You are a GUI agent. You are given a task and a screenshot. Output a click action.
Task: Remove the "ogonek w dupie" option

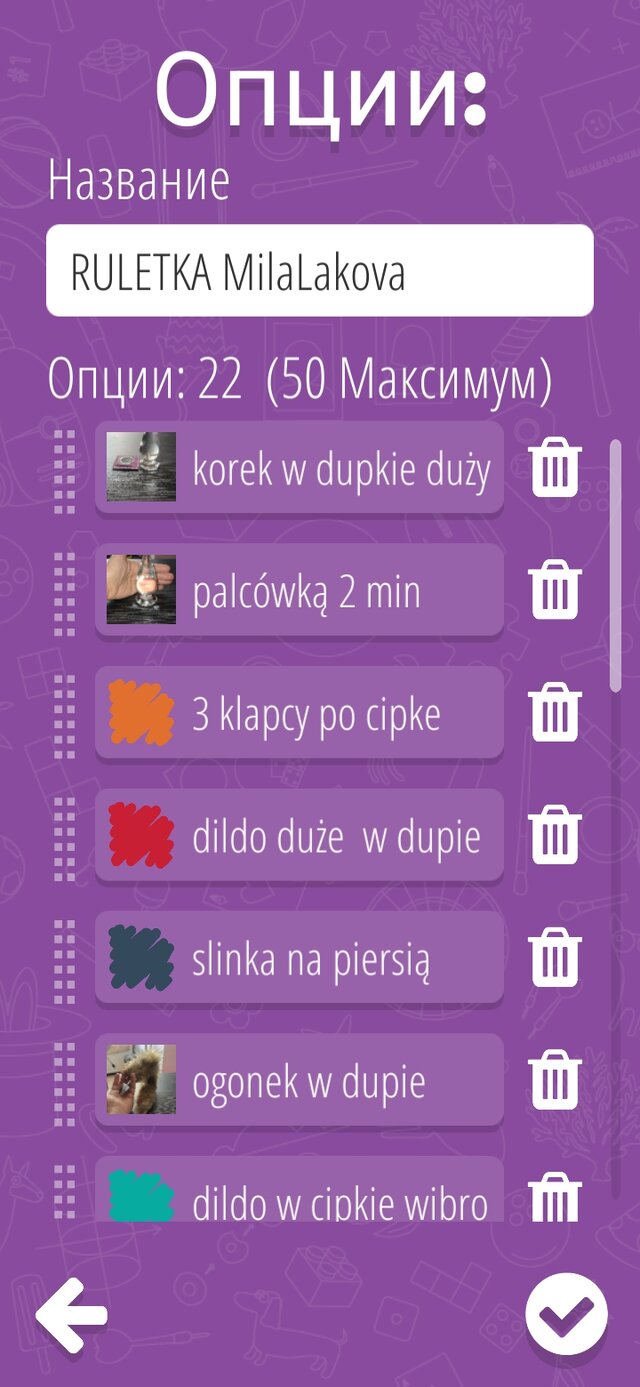pos(555,1080)
